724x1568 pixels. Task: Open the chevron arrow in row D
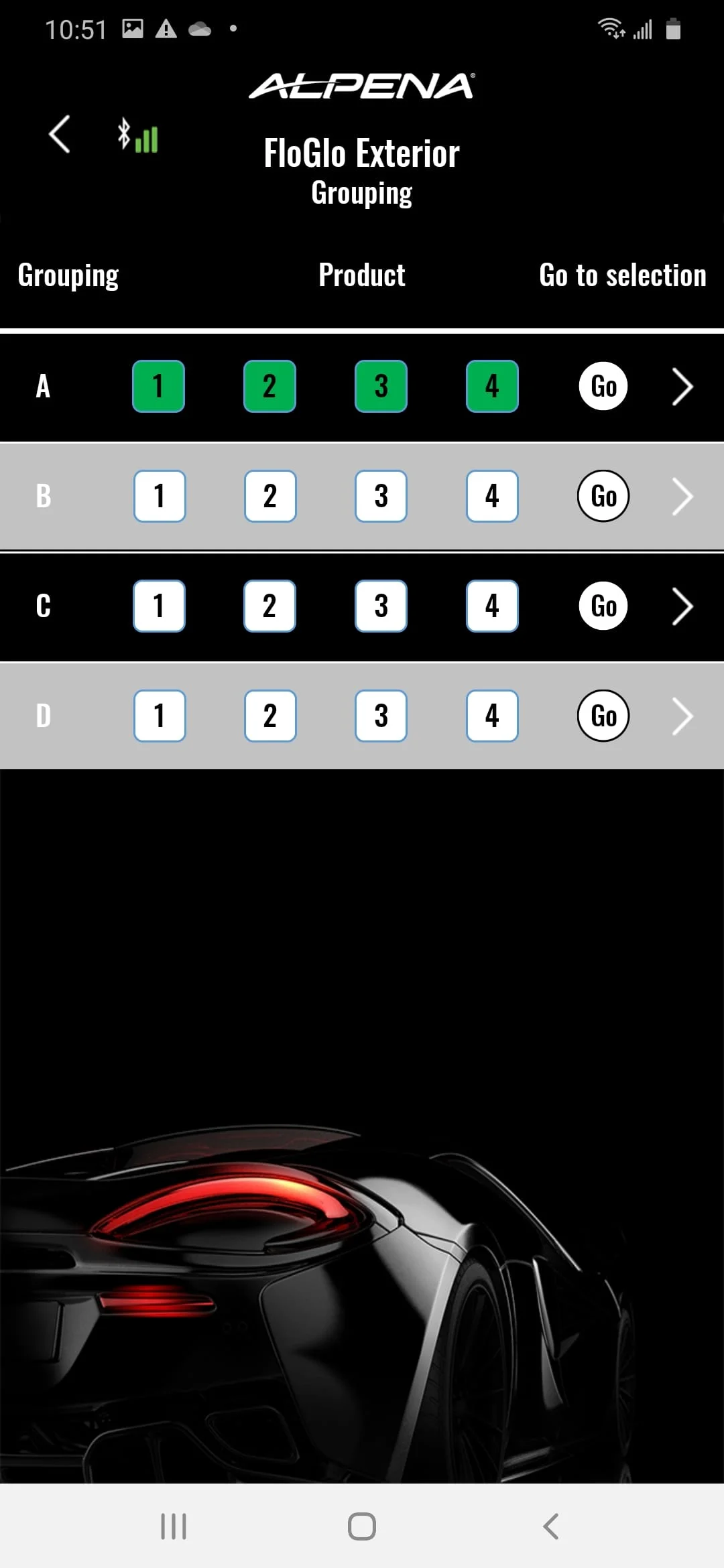coord(682,716)
